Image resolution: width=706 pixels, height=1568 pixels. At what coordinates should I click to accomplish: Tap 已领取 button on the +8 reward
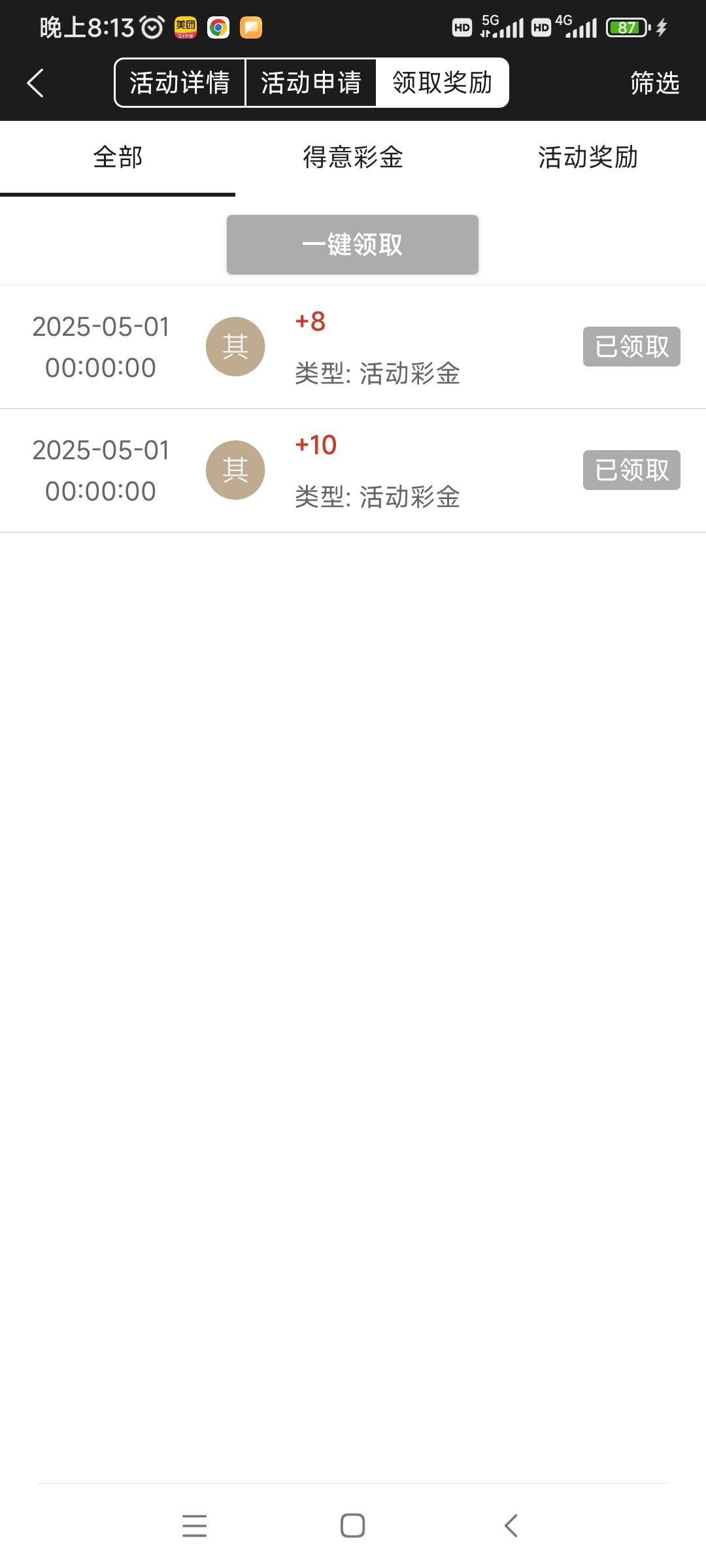631,346
